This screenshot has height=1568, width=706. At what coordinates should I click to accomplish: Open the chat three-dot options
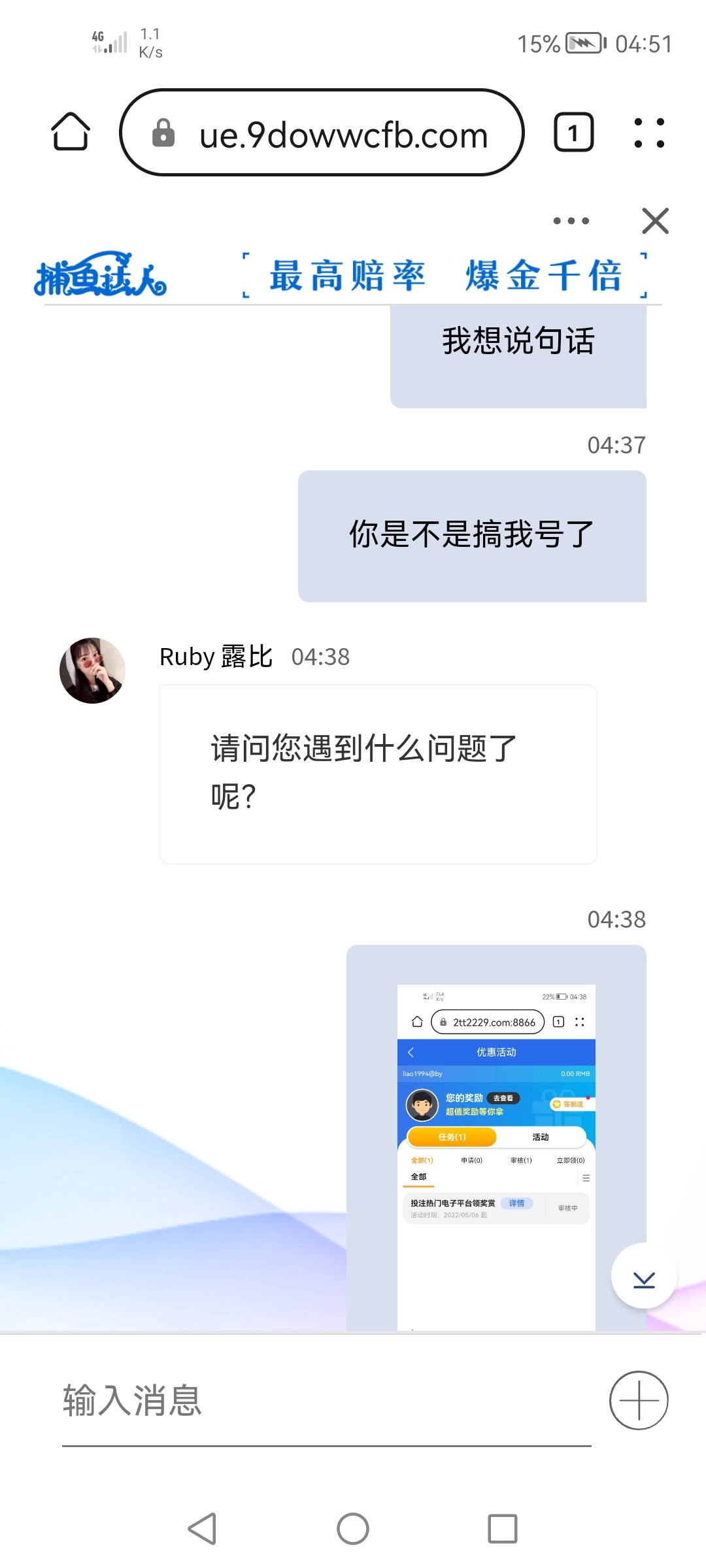571,221
